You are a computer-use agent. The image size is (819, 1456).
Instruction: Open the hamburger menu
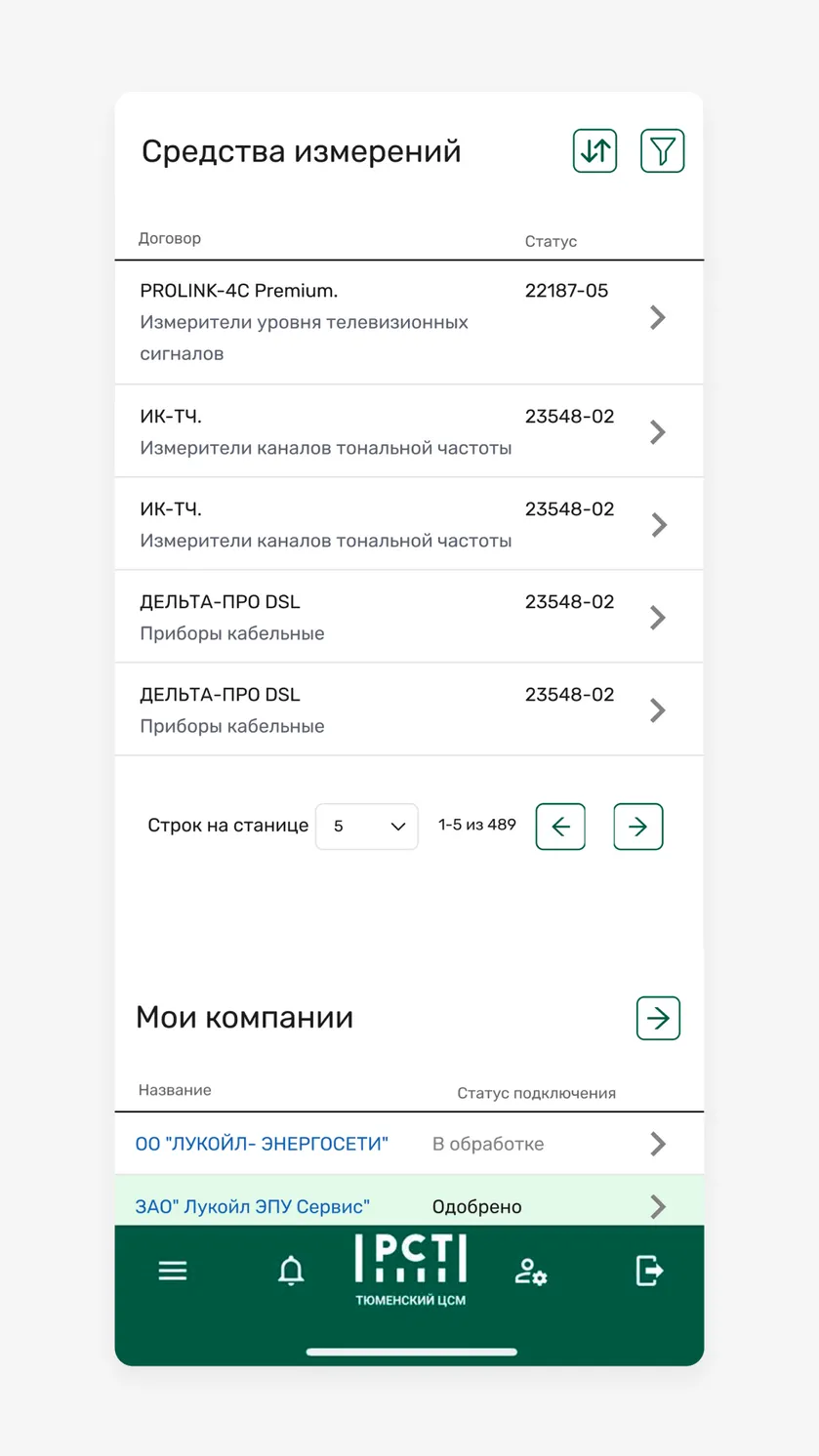click(x=173, y=1271)
